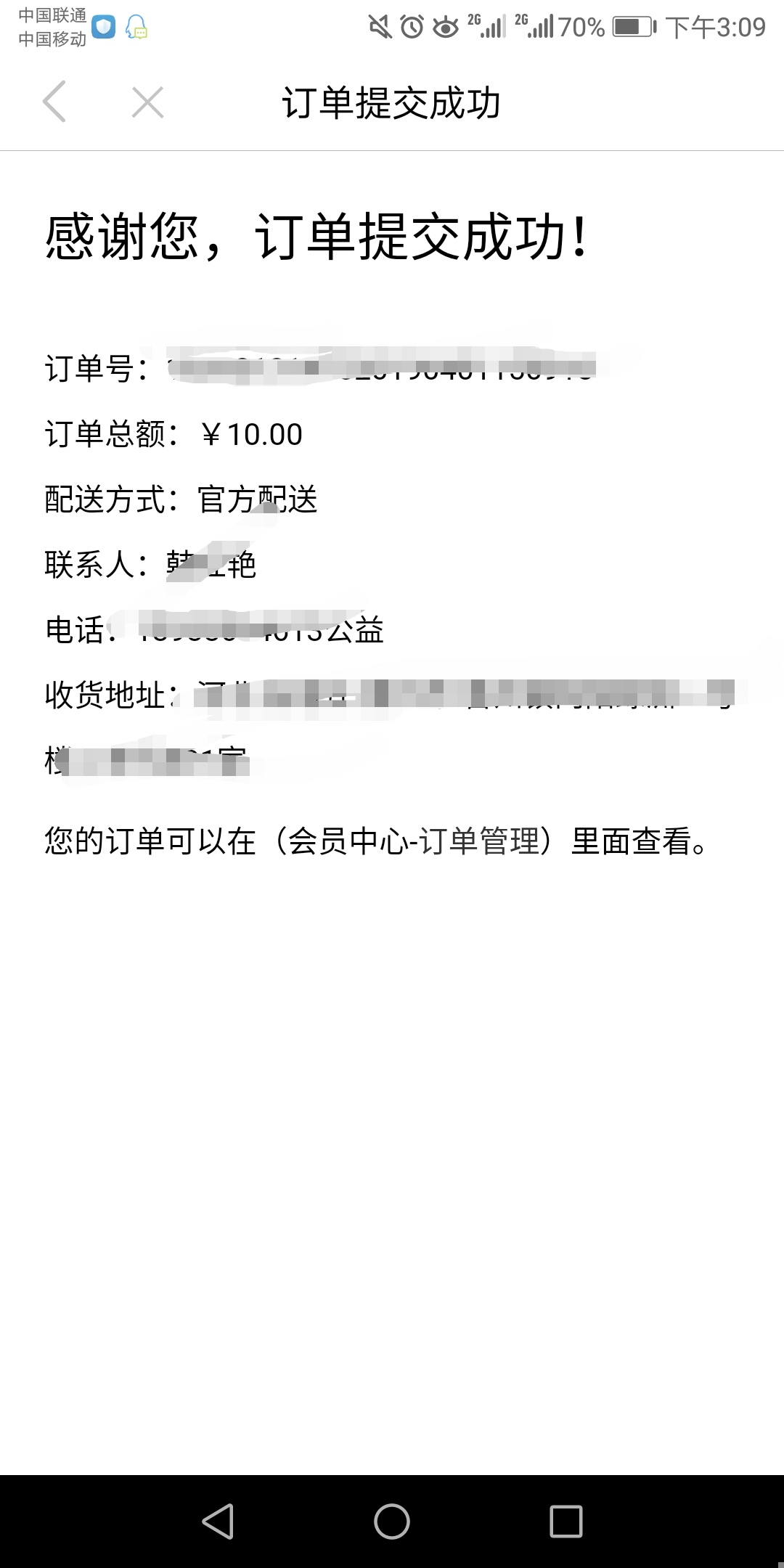784x1568 pixels.
Task: Open the recent apps view
Action: 565,1521
